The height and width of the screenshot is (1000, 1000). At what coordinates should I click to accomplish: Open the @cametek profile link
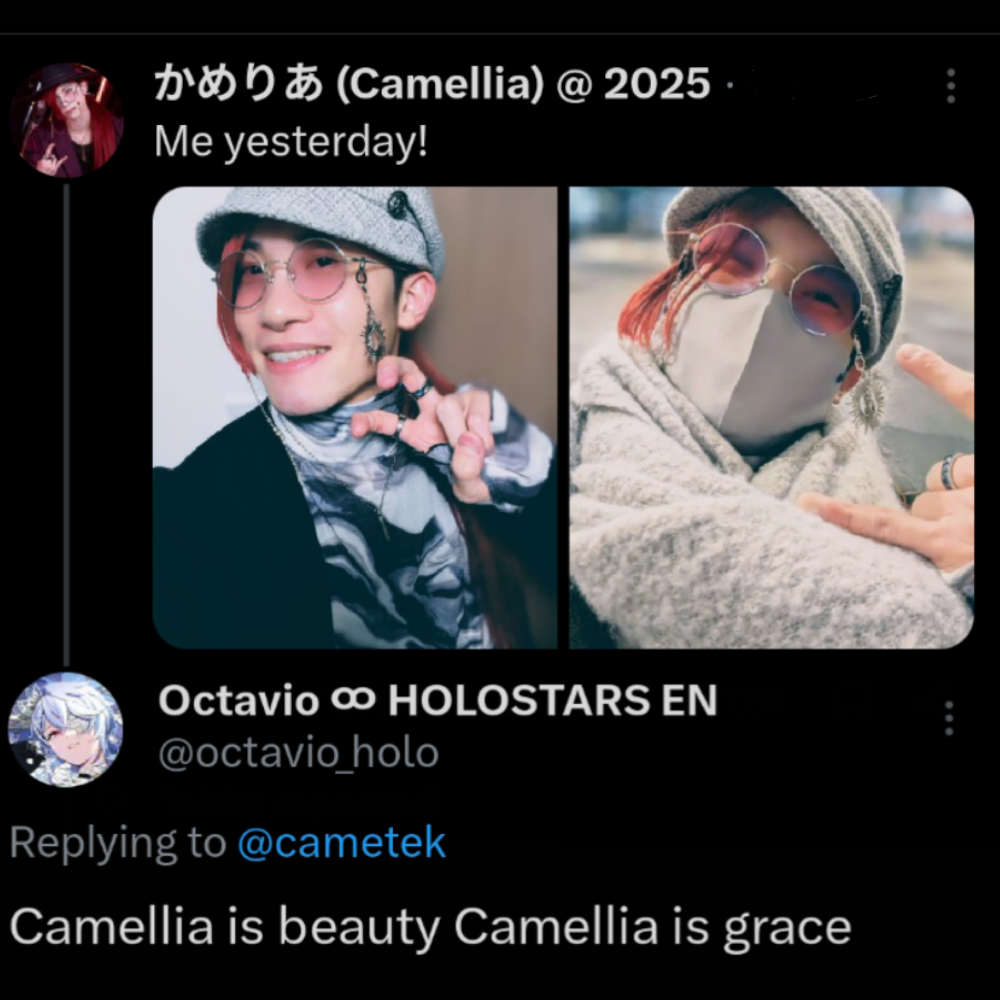[341, 844]
